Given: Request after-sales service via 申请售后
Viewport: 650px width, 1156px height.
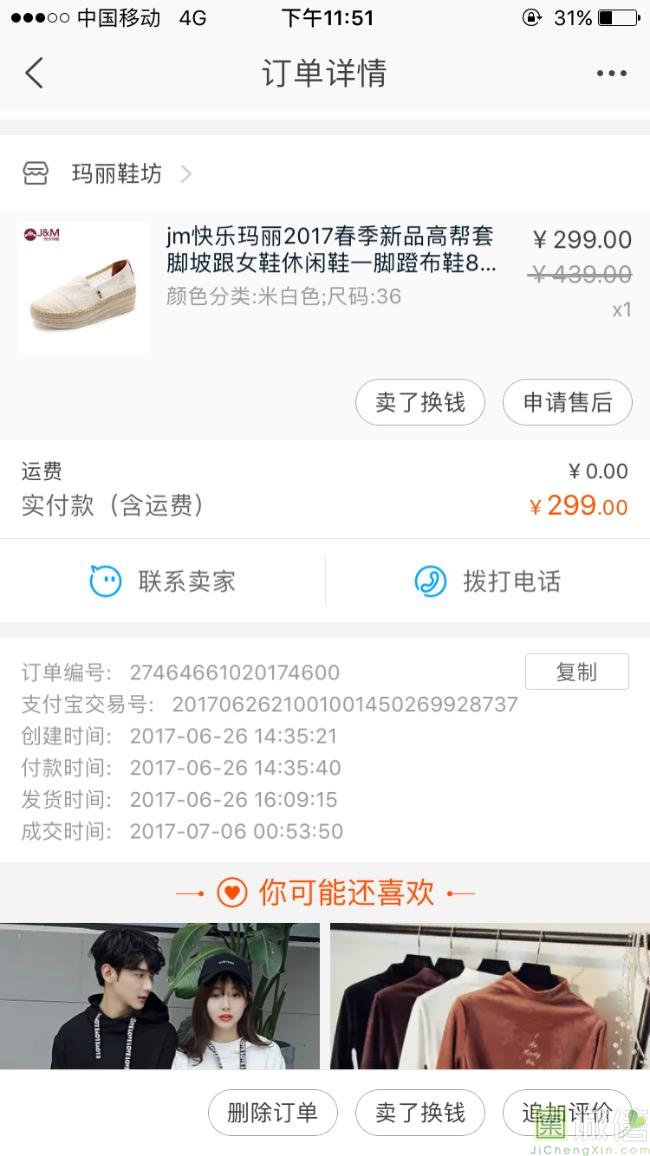Looking at the screenshot, I should [567, 403].
